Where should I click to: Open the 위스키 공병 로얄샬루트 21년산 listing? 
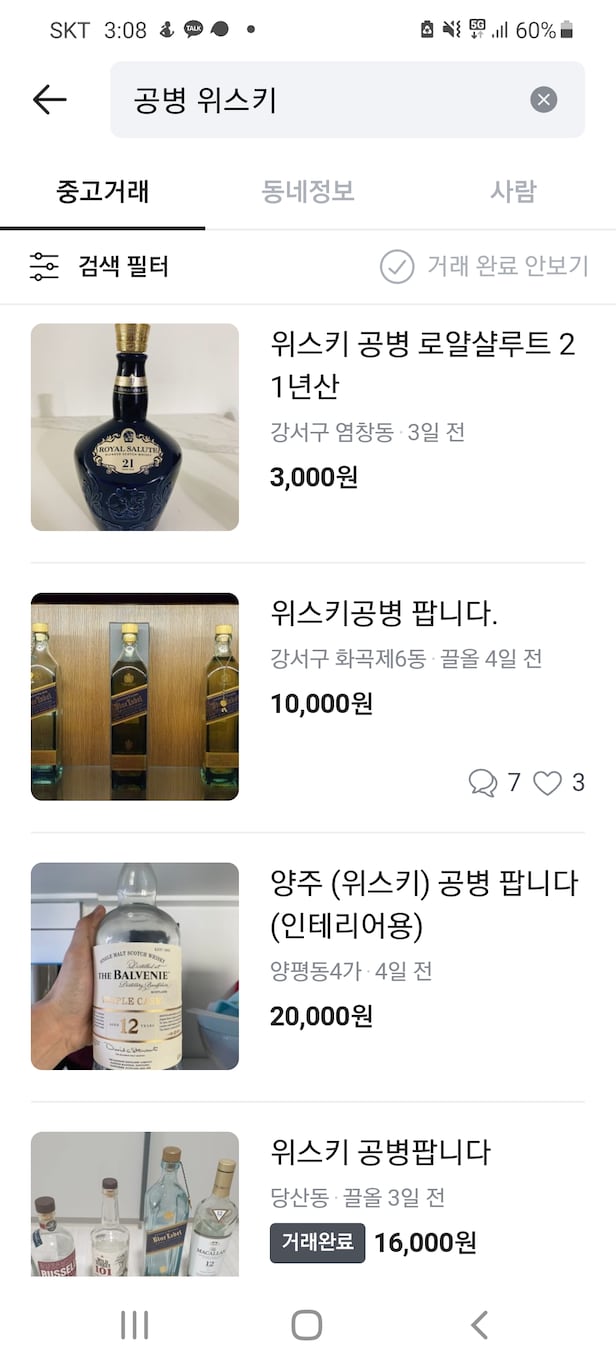point(308,427)
